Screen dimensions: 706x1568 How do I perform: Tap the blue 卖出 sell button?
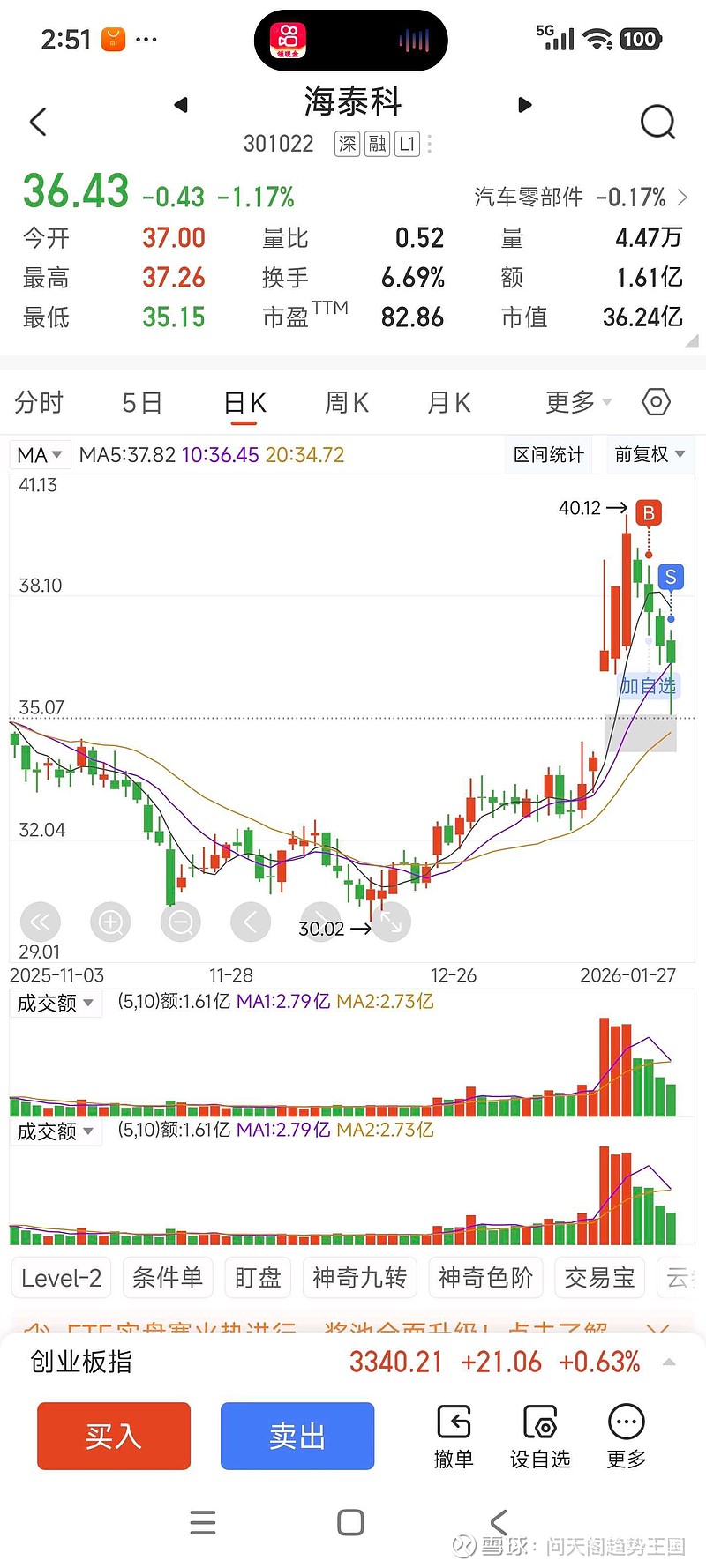pos(297,1436)
